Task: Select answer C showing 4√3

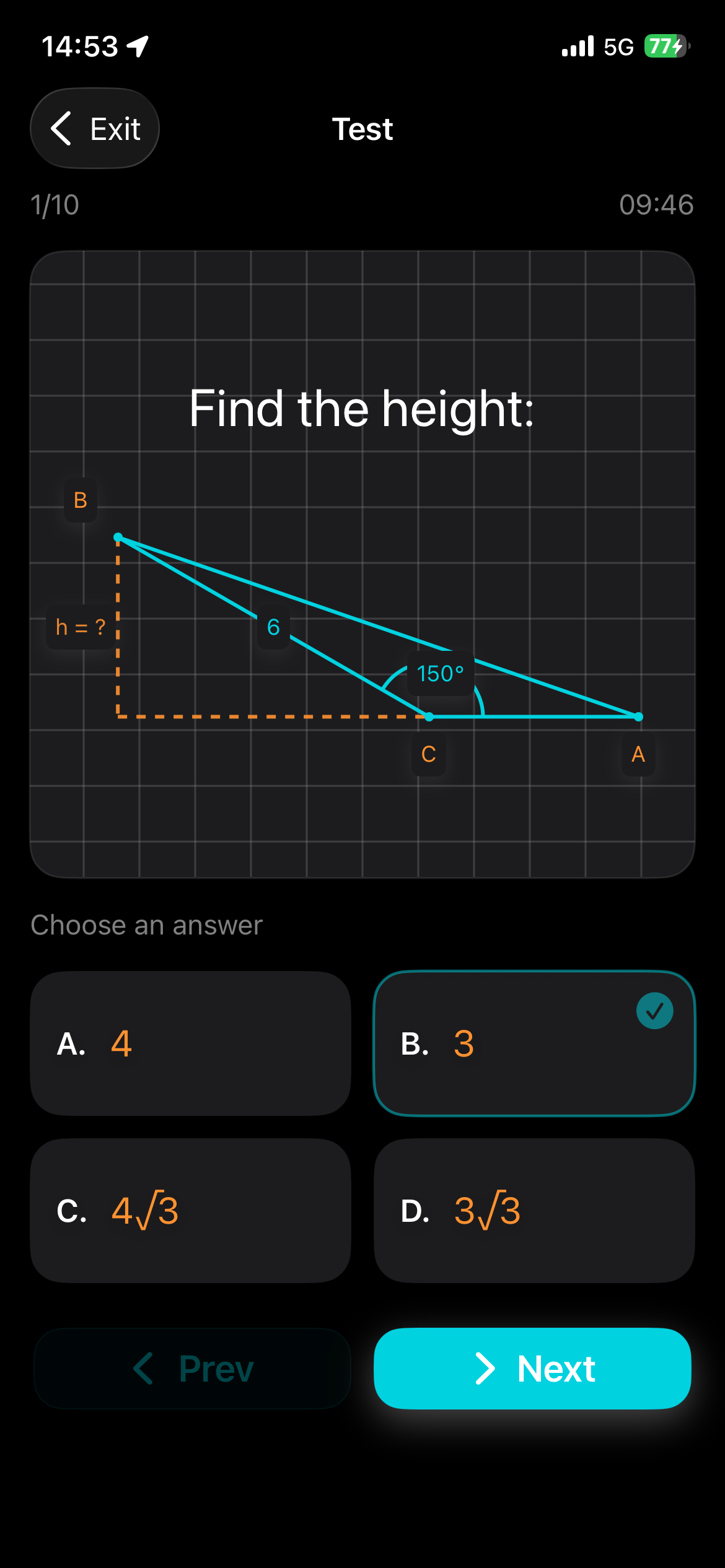Action: point(190,1210)
